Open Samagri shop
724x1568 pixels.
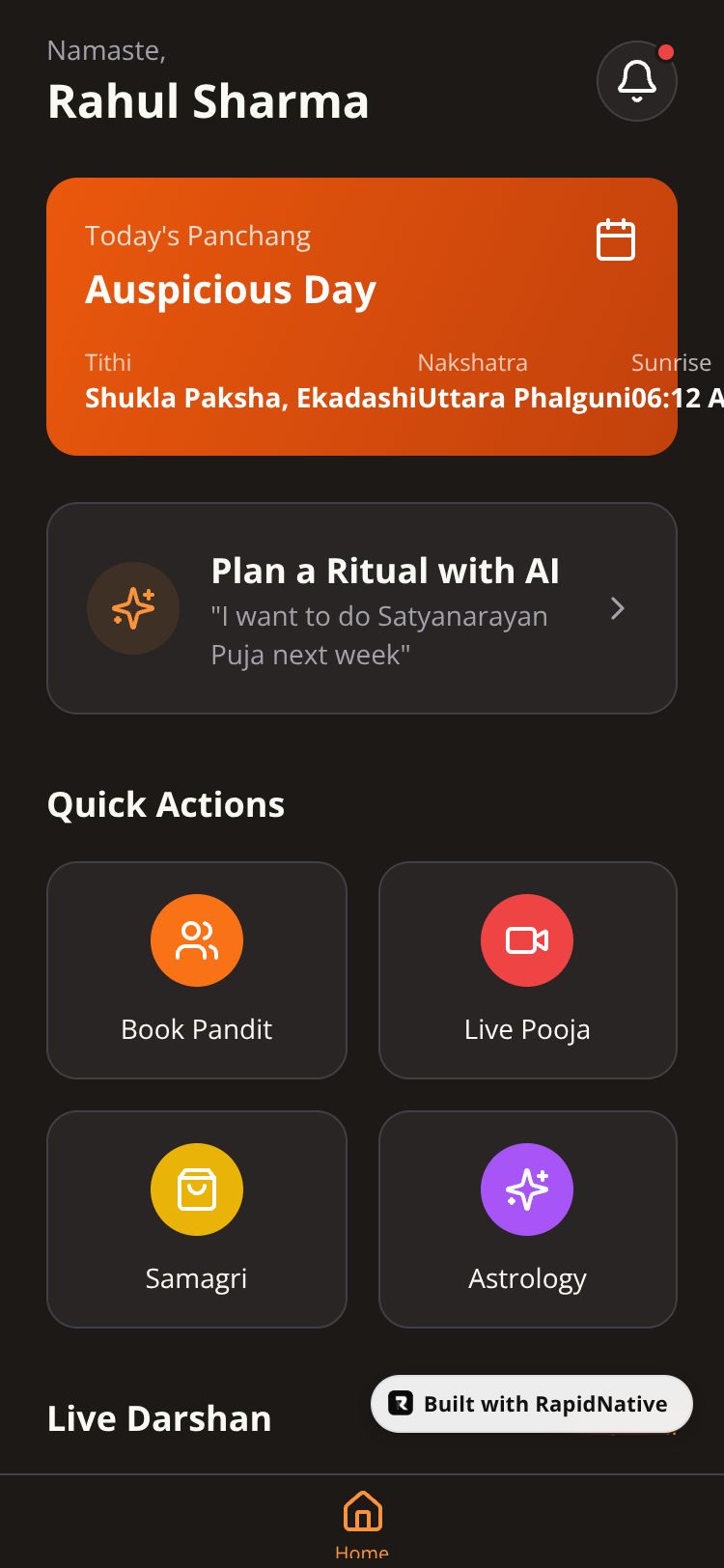(x=197, y=1218)
